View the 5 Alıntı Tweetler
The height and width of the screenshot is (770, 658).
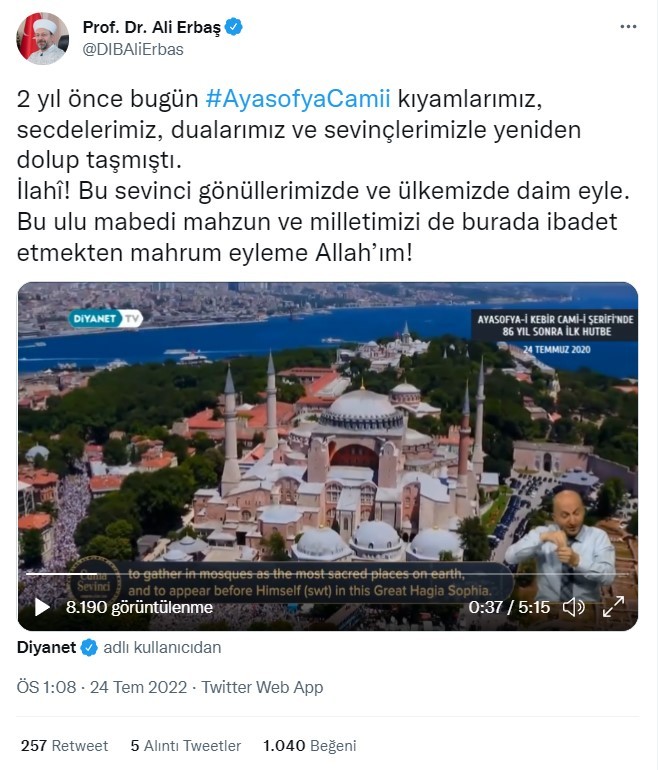click(x=186, y=745)
